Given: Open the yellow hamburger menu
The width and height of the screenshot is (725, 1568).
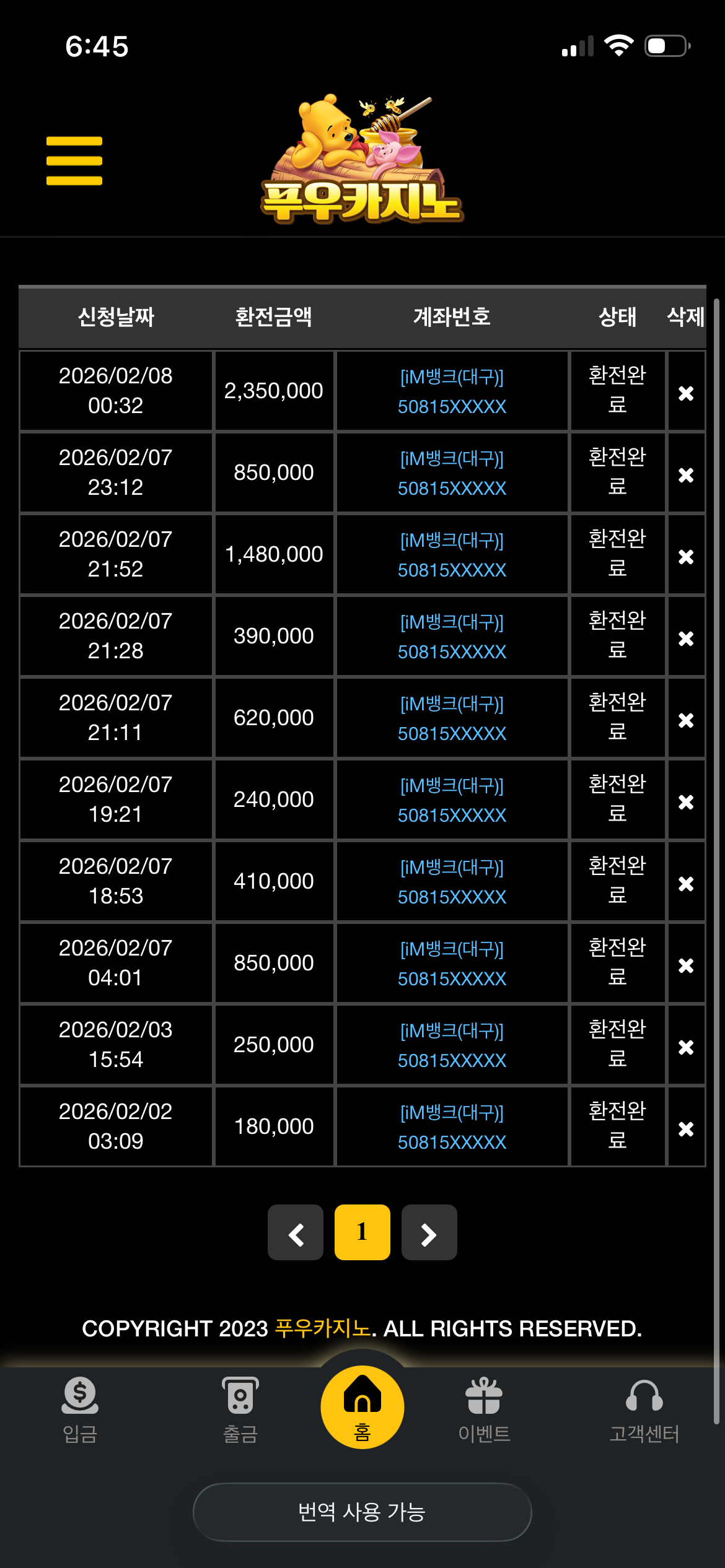Looking at the screenshot, I should (74, 161).
